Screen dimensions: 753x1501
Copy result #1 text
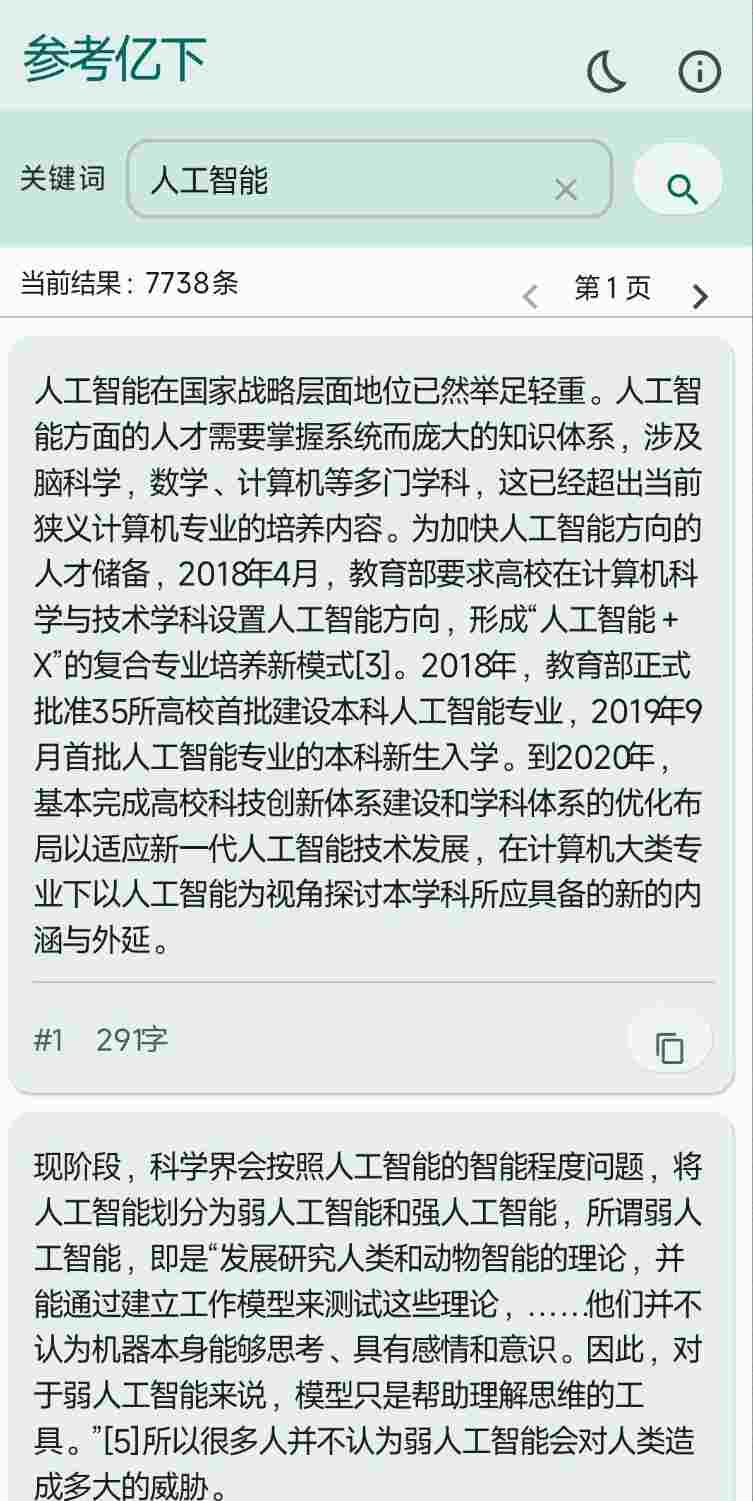(x=669, y=1047)
